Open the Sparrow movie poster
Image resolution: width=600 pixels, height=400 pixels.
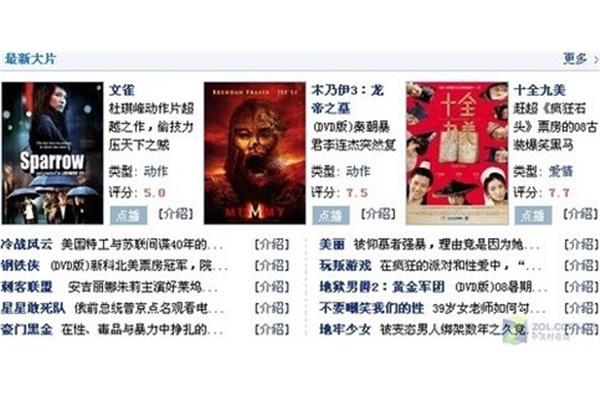(x=52, y=152)
